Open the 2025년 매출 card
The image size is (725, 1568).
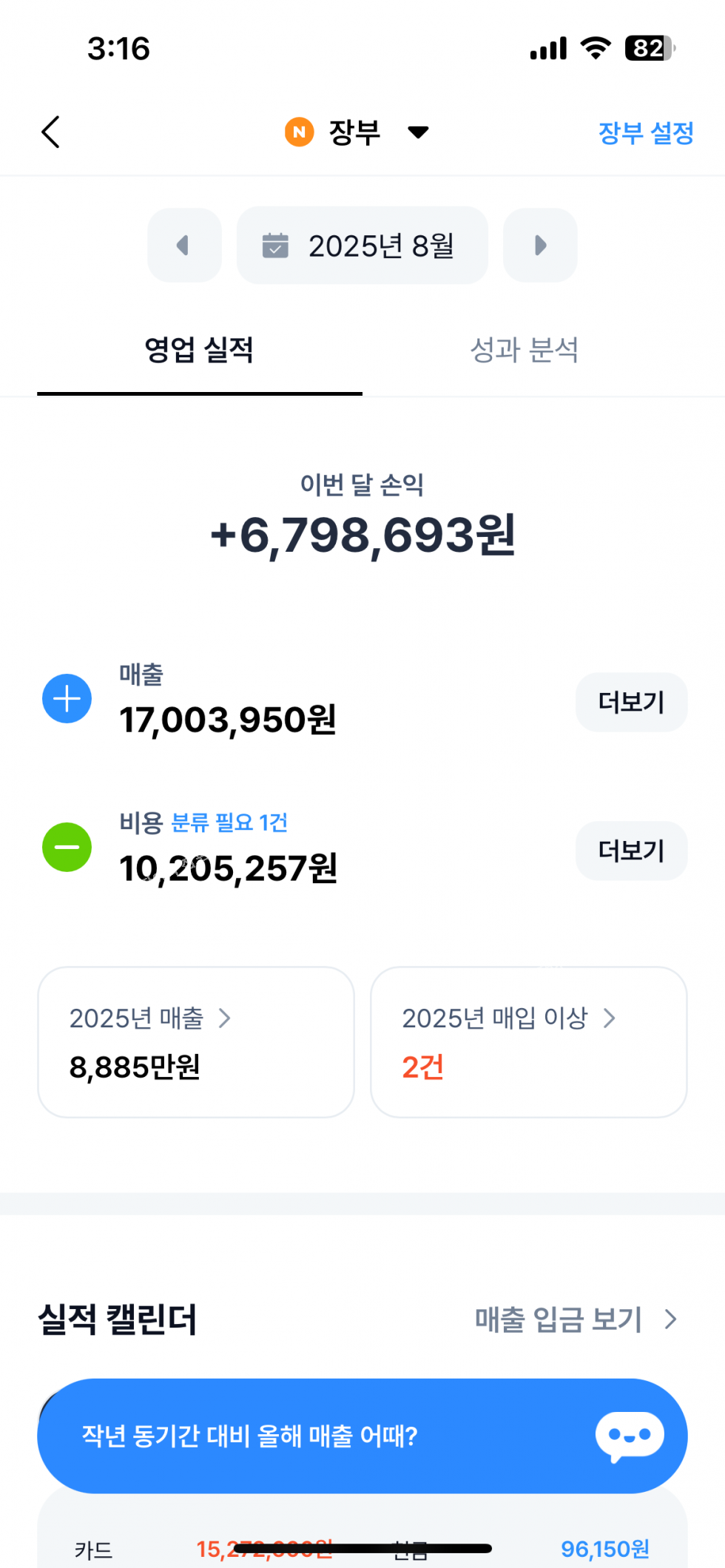coord(196,1041)
